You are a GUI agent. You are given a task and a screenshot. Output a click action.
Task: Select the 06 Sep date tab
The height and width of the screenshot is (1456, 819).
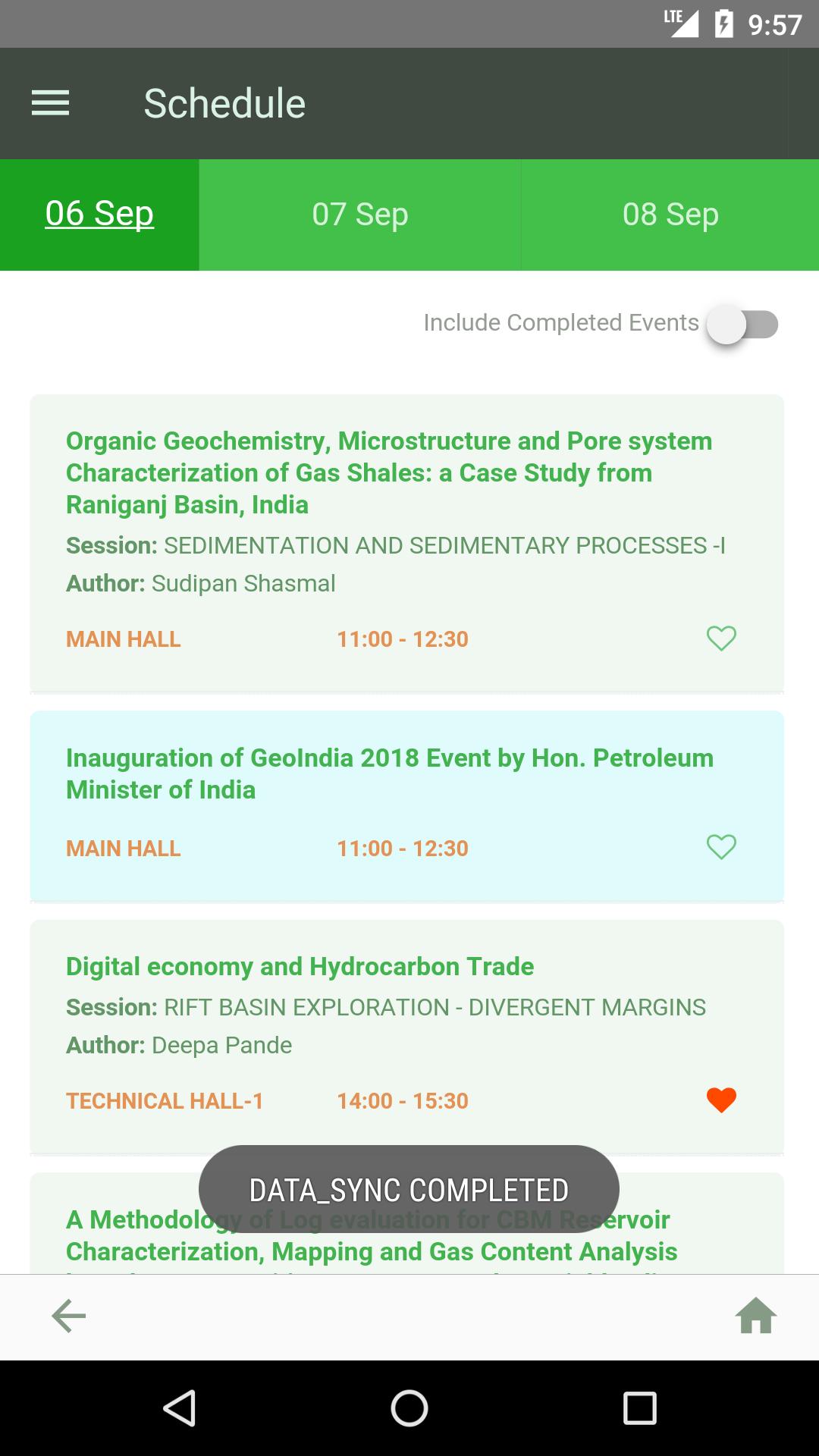[99, 214]
